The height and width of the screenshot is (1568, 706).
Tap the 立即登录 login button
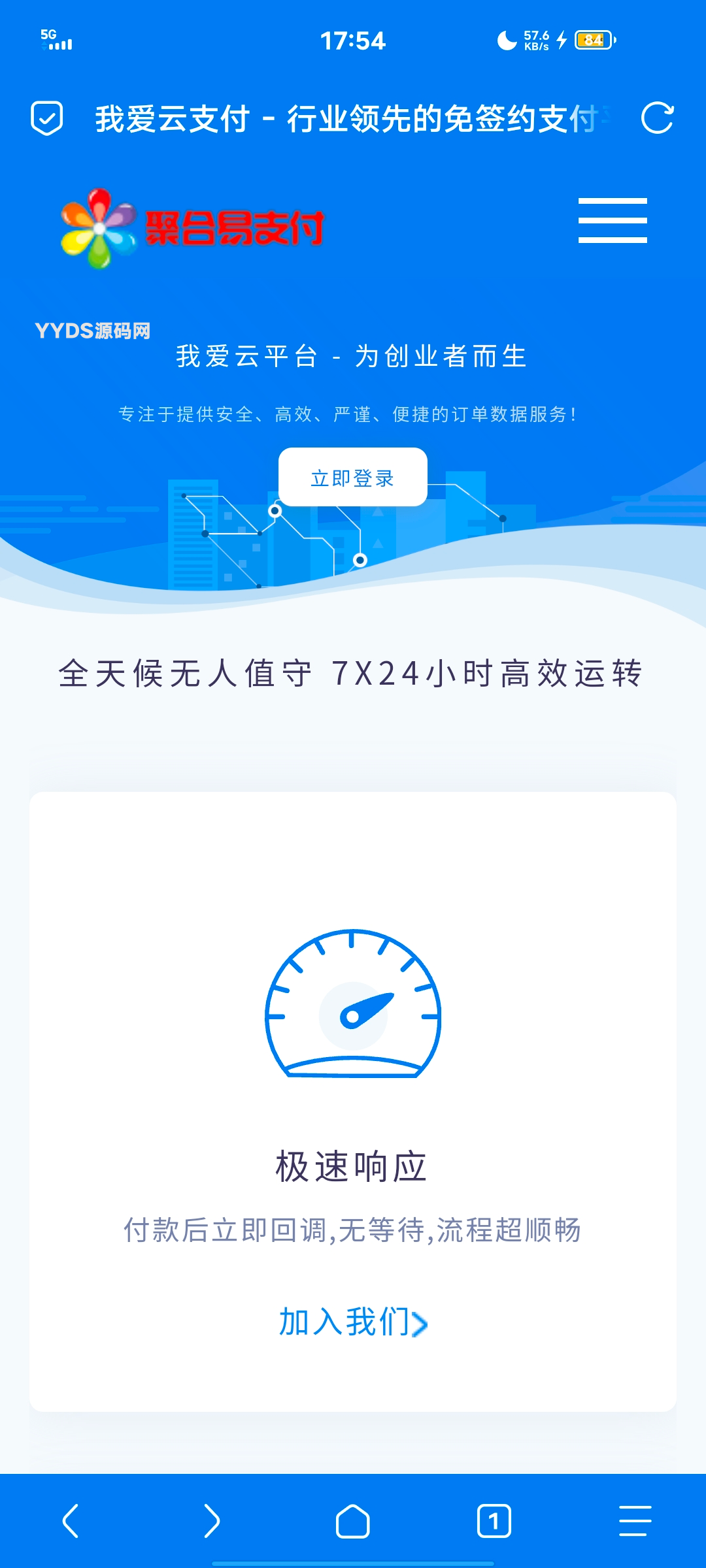click(353, 478)
